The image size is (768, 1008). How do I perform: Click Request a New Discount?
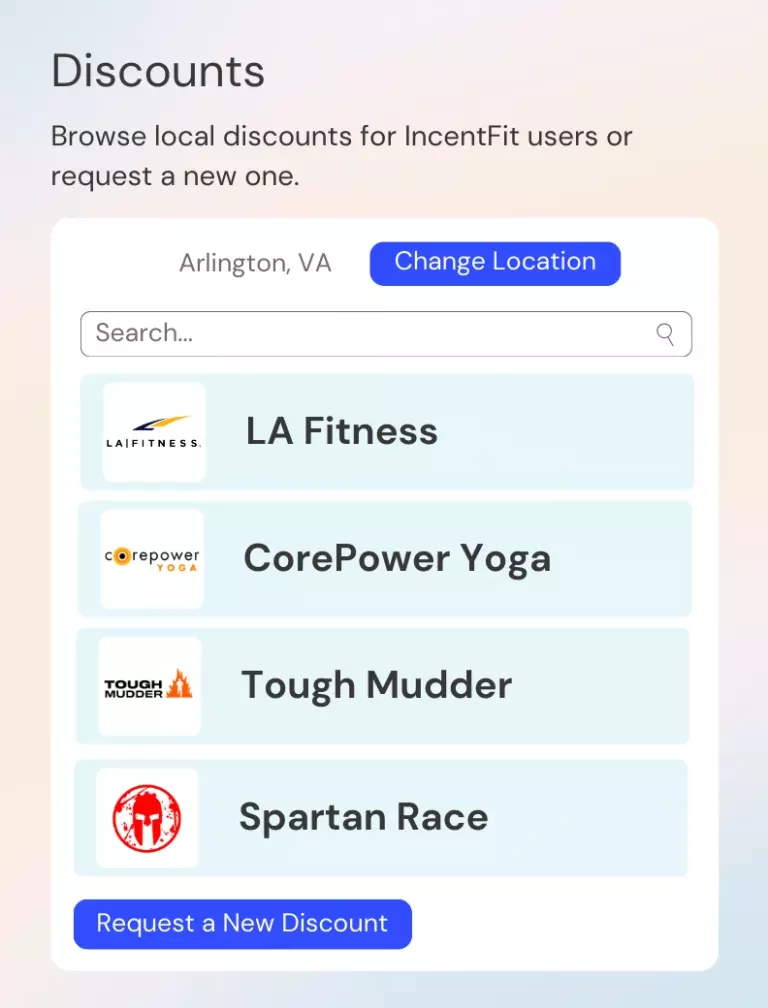242,924
